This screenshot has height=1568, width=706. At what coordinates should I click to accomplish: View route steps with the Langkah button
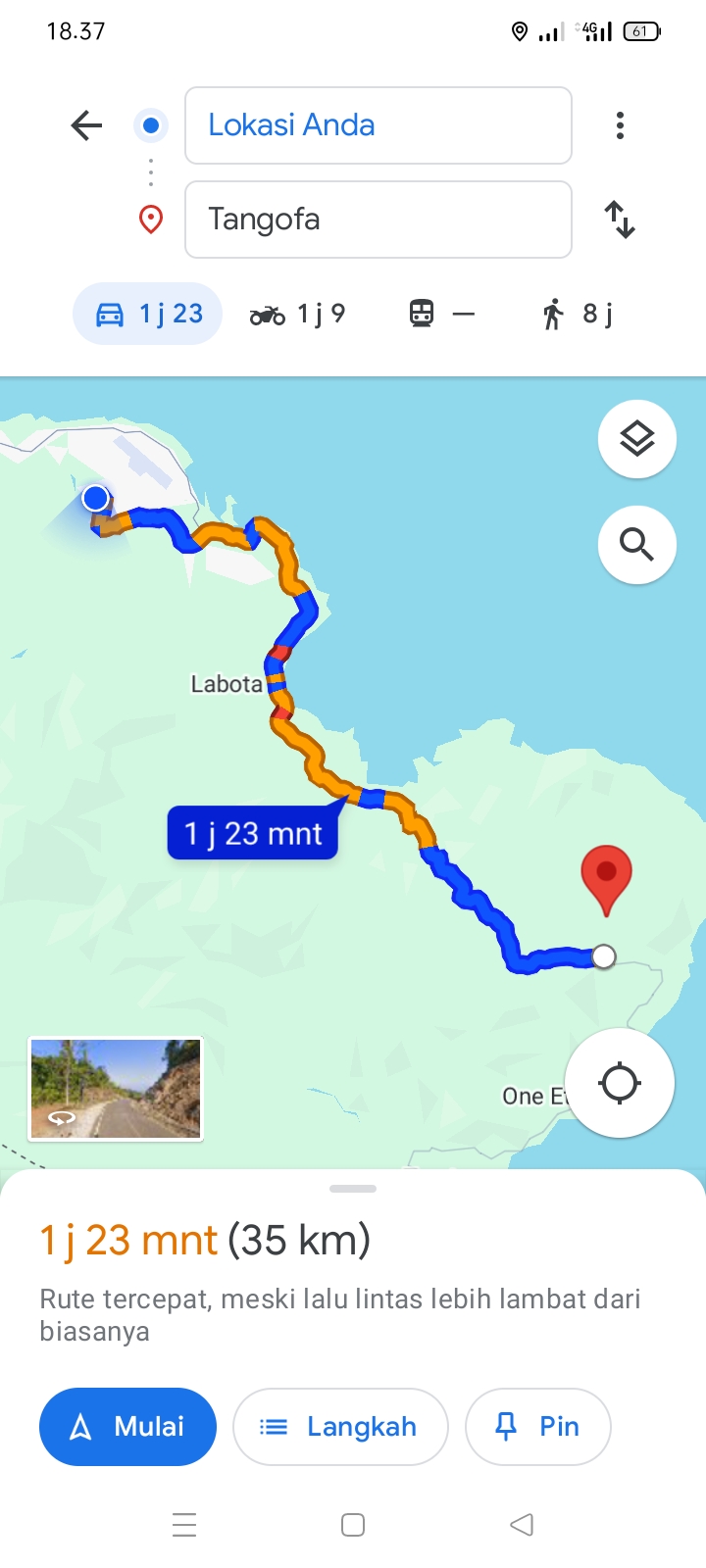click(340, 1427)
